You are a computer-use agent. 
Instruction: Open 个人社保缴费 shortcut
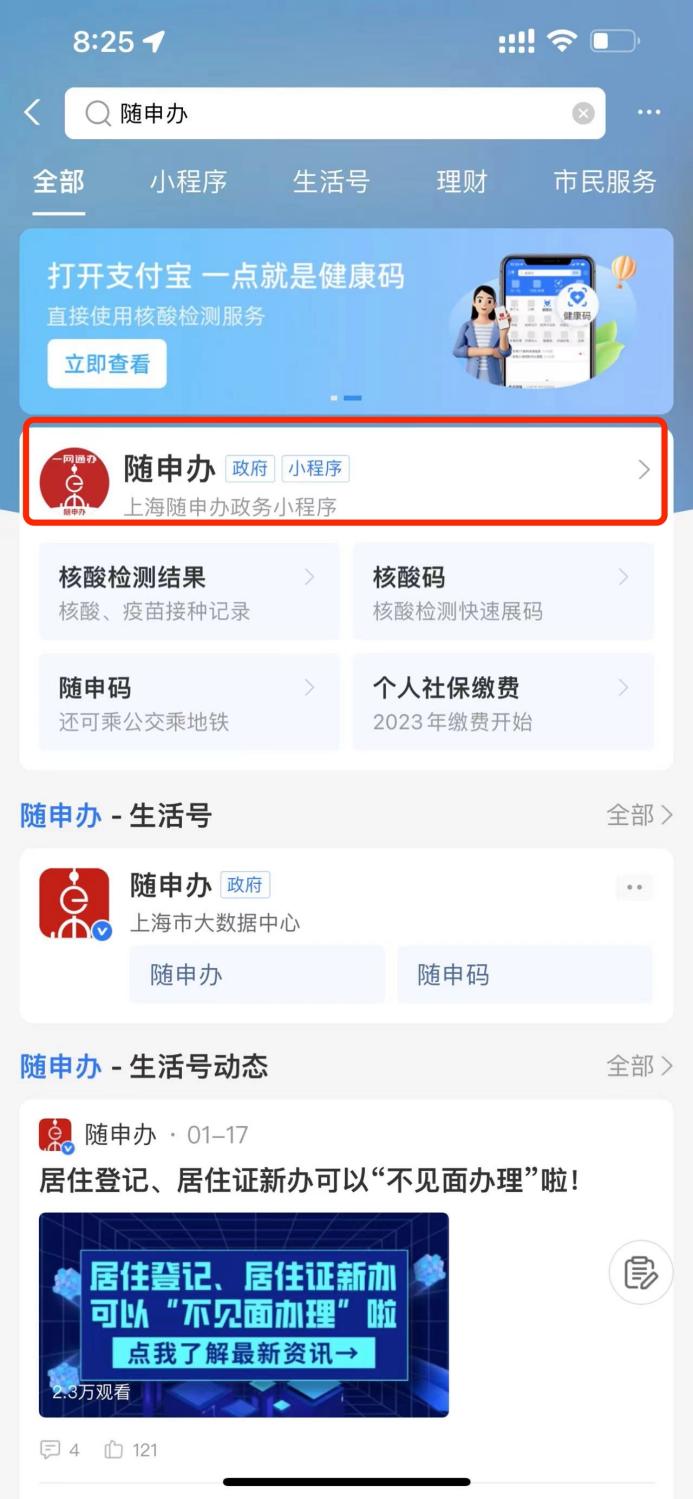(x=503, y=702)
